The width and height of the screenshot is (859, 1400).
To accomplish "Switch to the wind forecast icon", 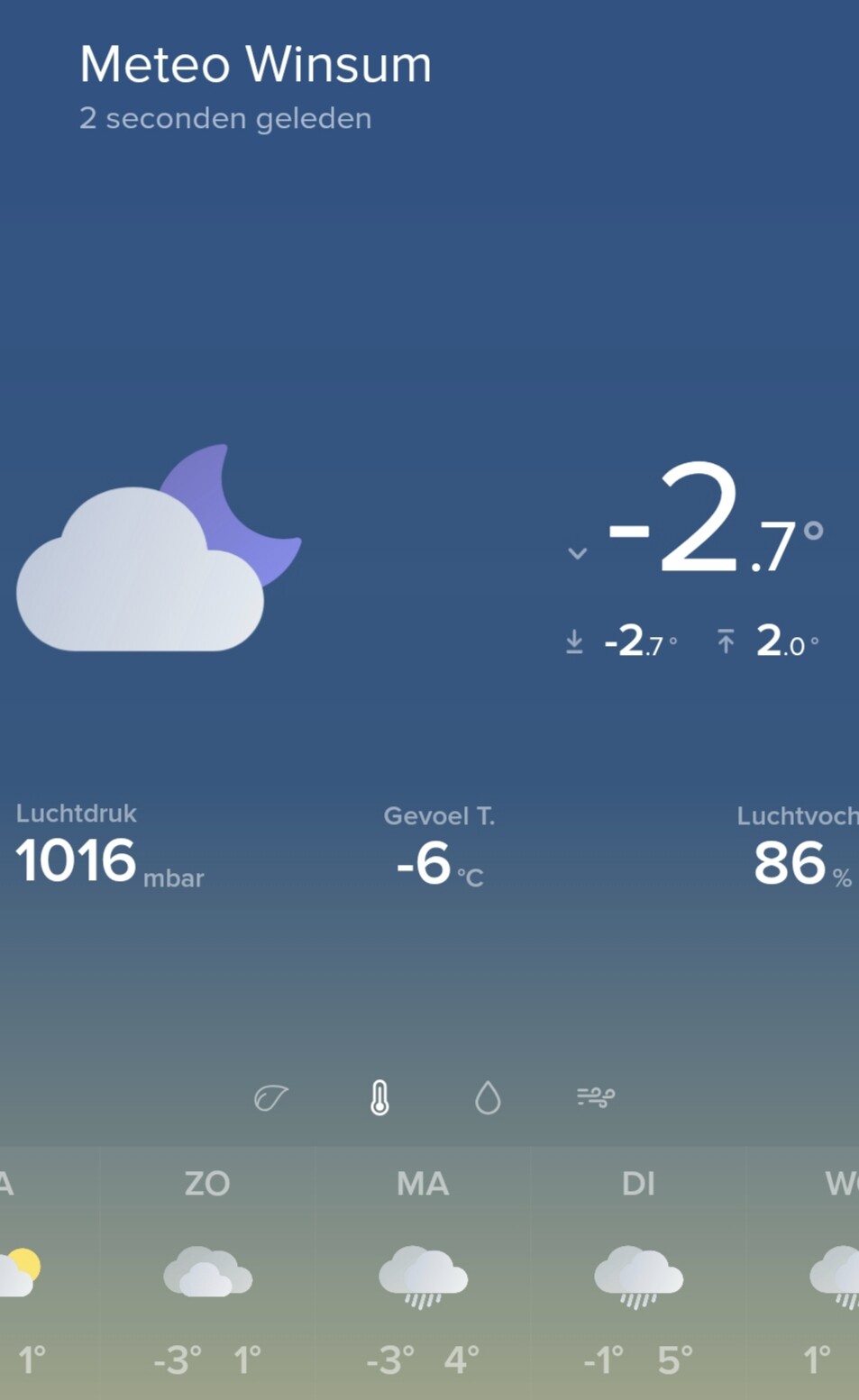I will pos(595,1096).
